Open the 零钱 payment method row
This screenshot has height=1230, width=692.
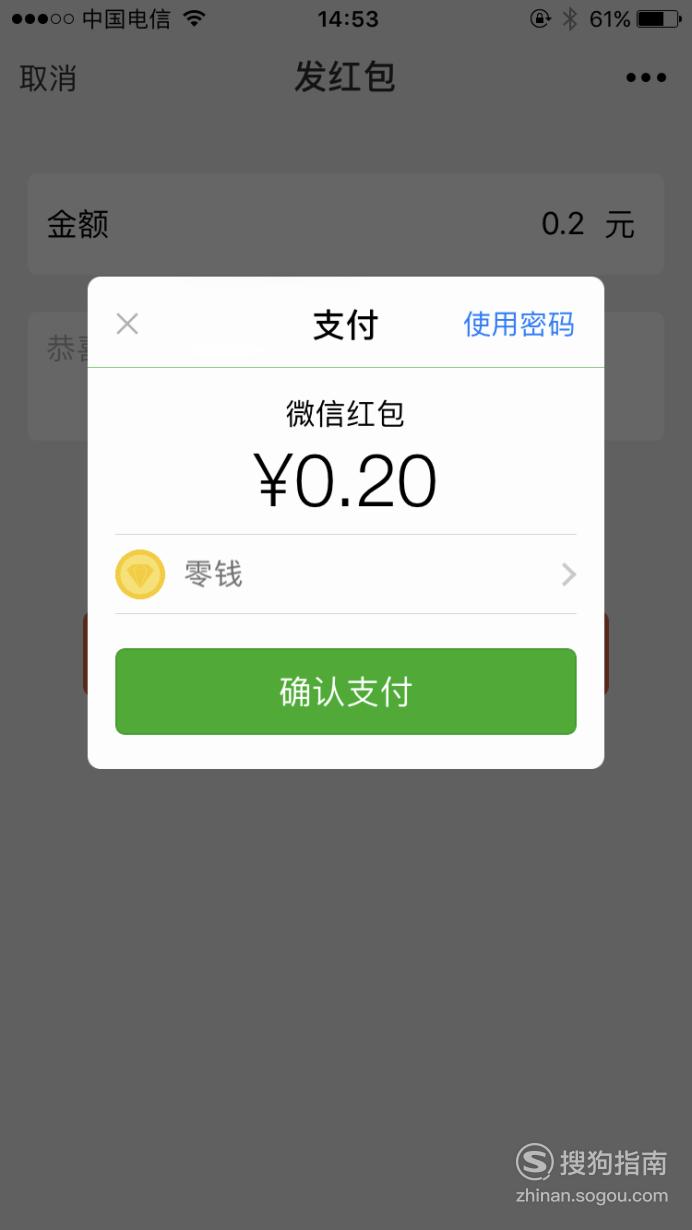coord(346,574)
